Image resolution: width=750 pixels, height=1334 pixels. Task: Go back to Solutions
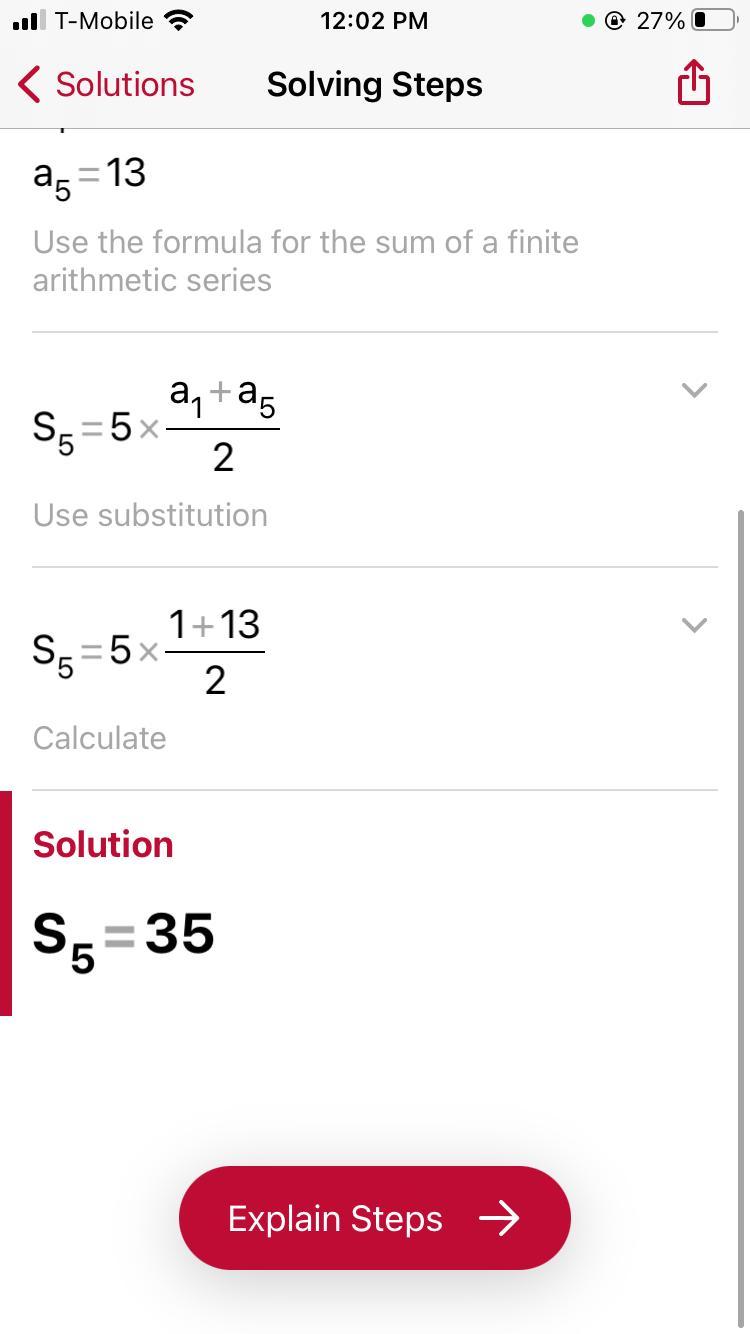[x=106, y=85]
